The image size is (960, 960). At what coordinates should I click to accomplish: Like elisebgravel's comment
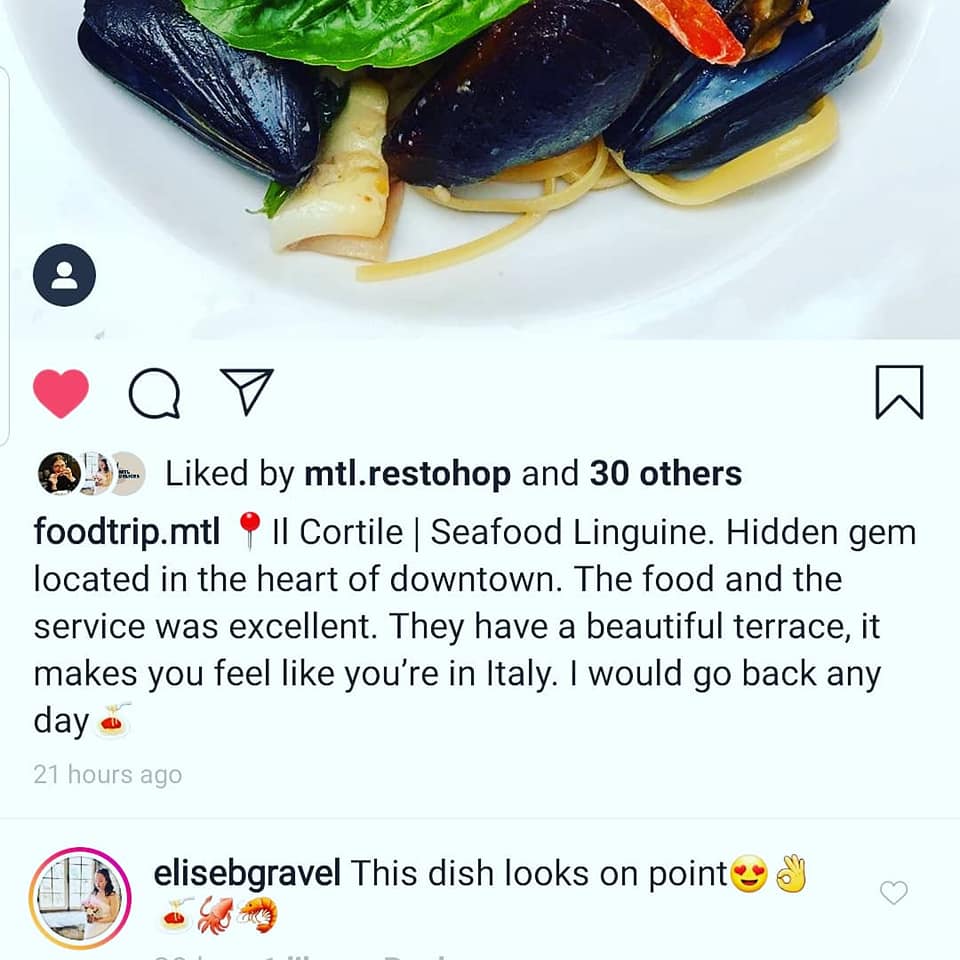point(893,893)
